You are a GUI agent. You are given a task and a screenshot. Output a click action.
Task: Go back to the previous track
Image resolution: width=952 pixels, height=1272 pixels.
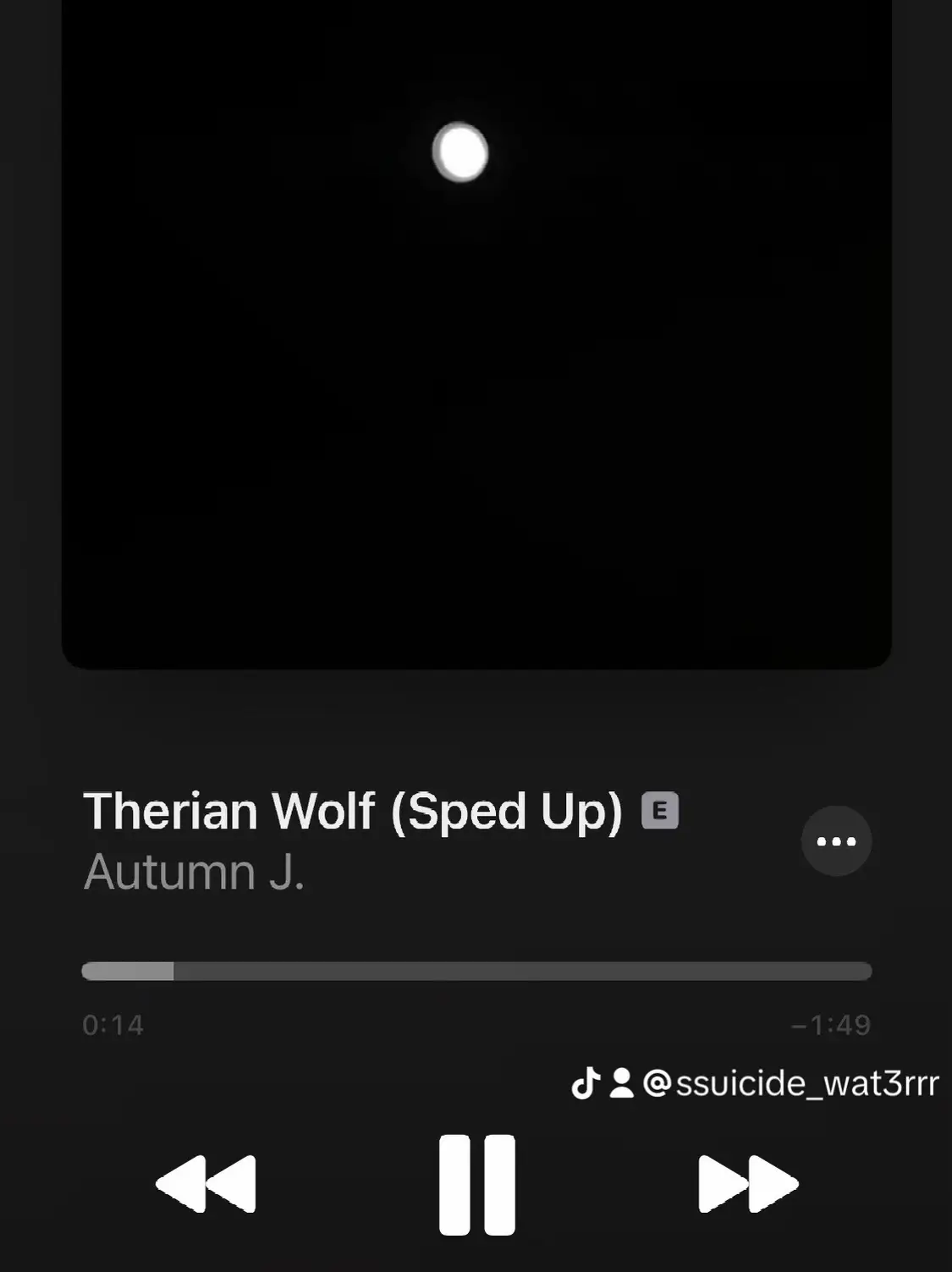(206, 1184)
